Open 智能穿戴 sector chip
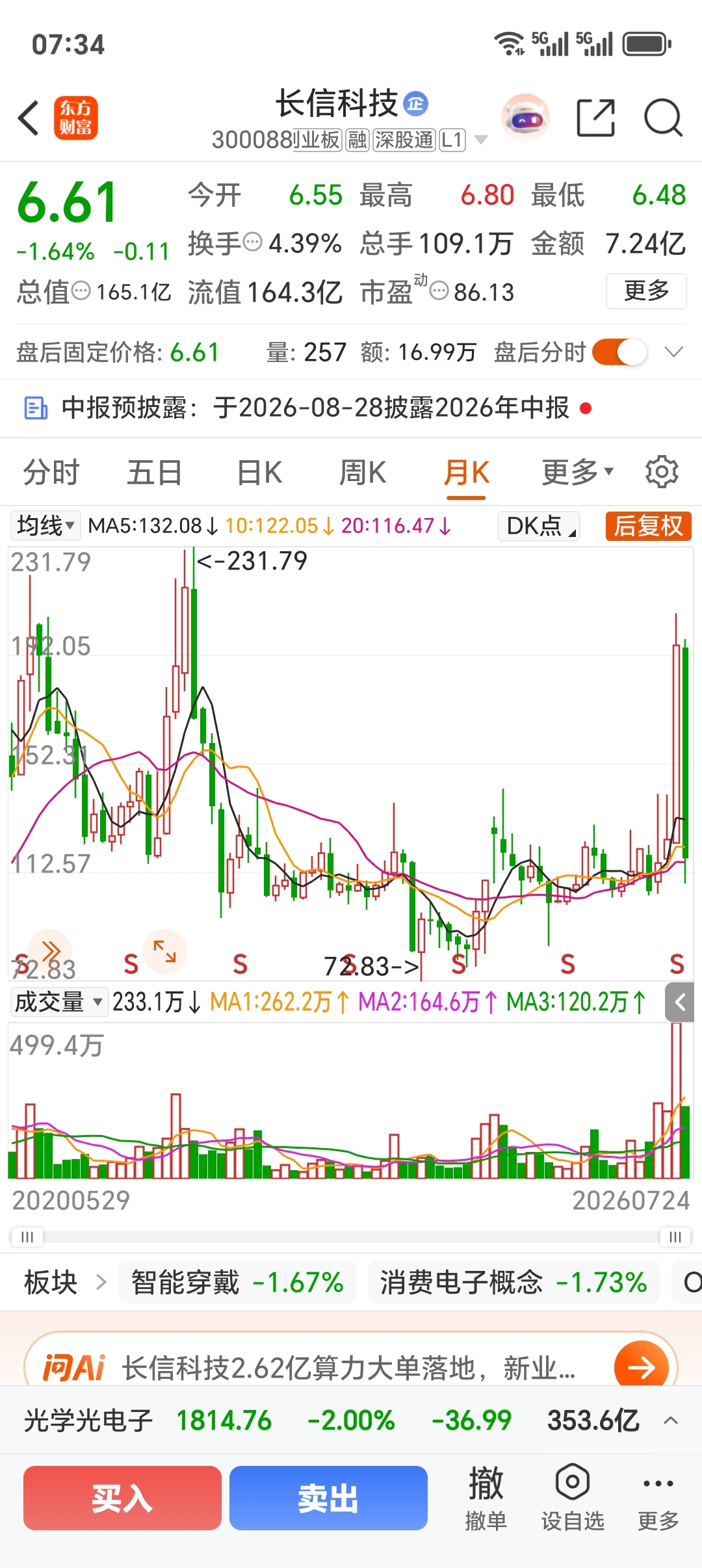702x1568 pixels. coord(237,1283)
